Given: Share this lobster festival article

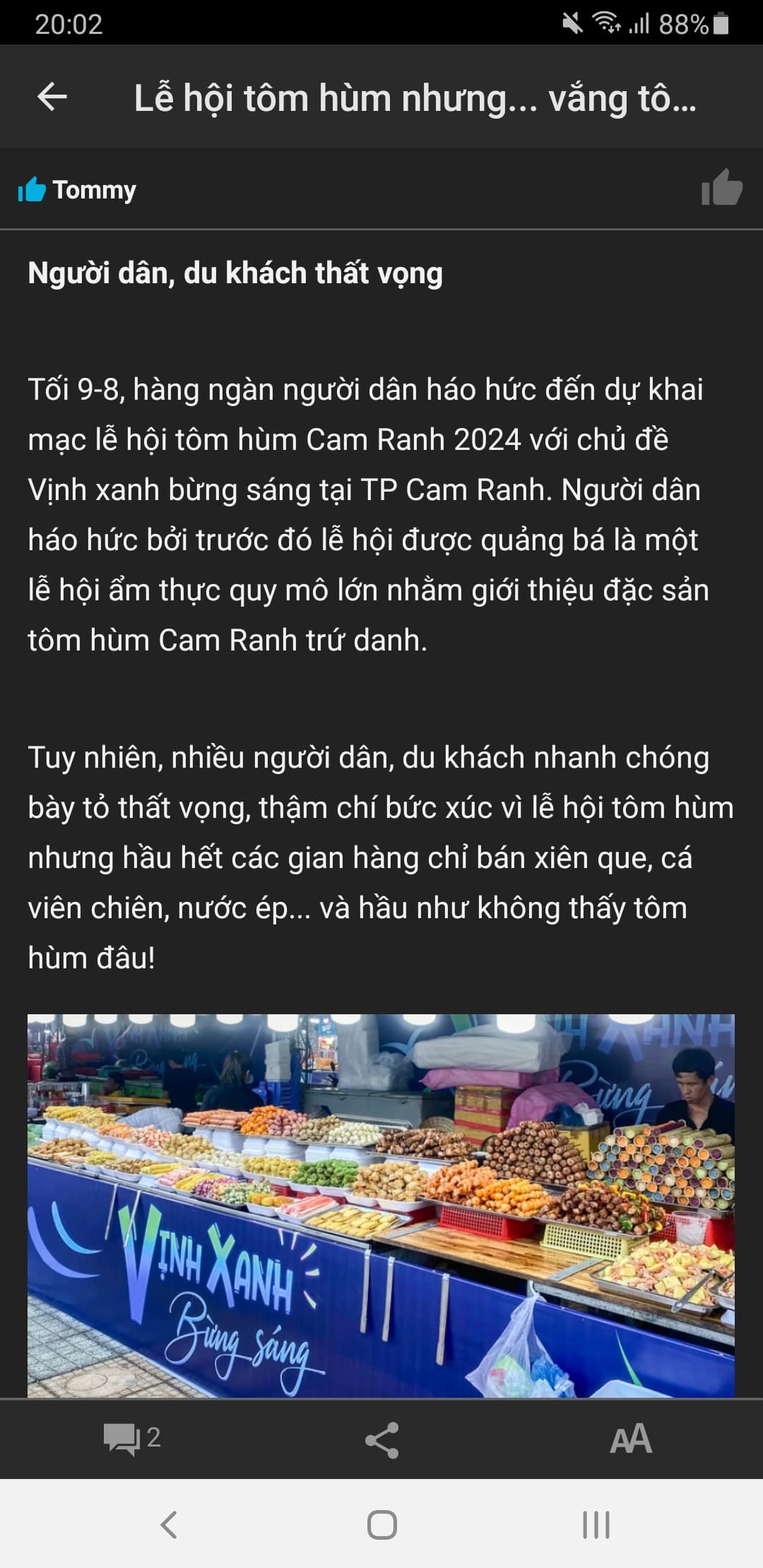Looking at the screenshot, I should pyautogui.click(x=381, y=1439).
